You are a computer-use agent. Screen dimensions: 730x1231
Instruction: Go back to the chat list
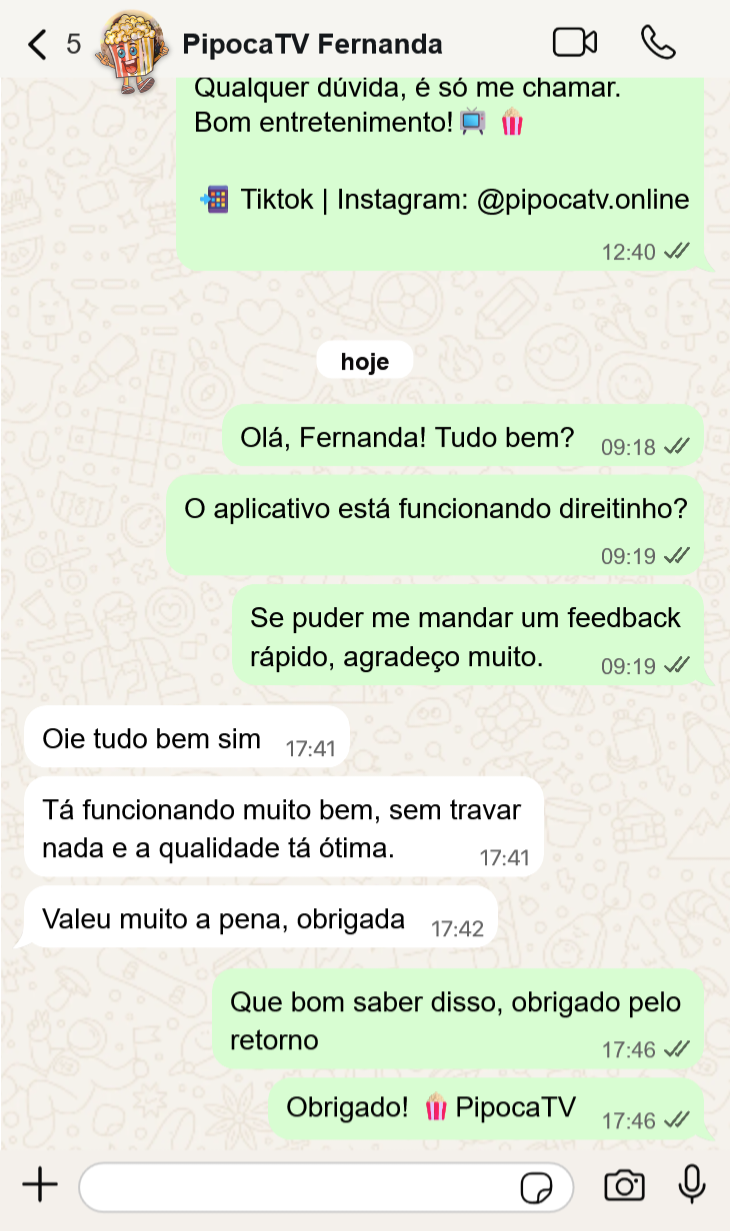38,44
